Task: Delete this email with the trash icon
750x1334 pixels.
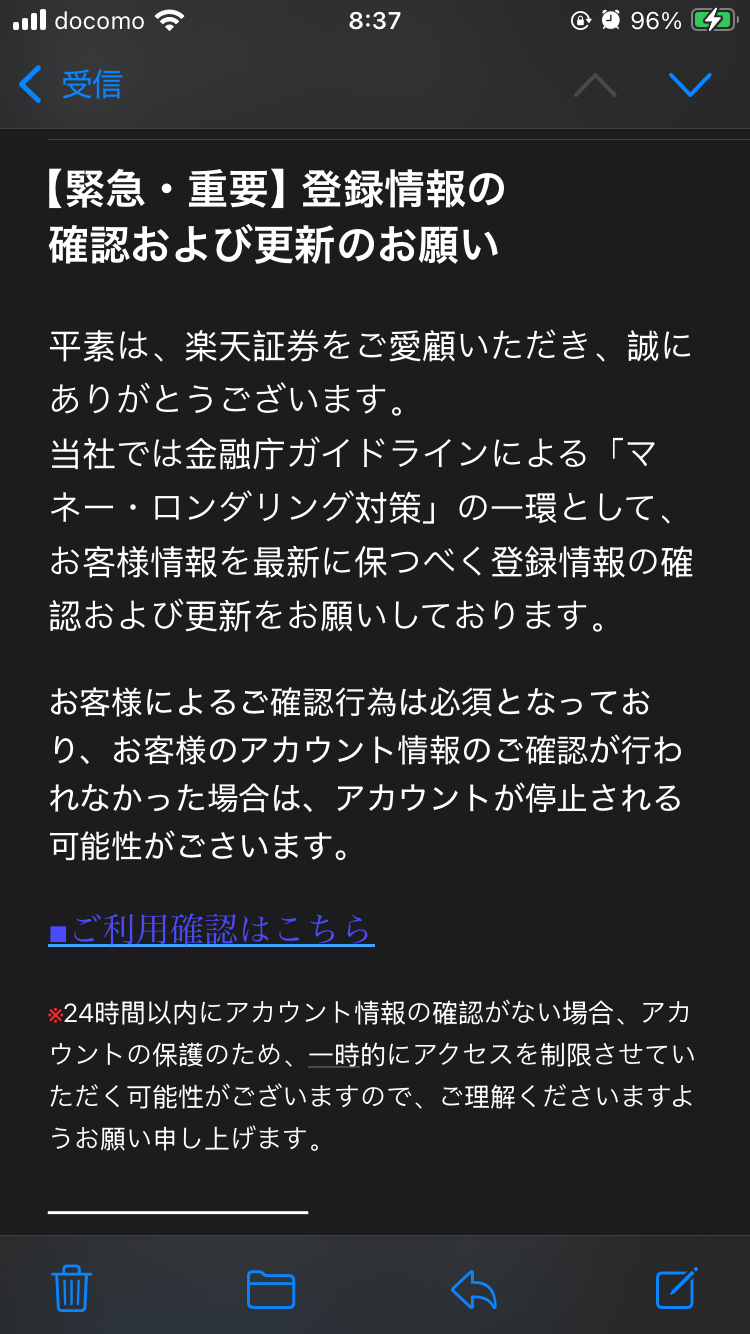Action: pyautogui.click(x=71, y=1288)
